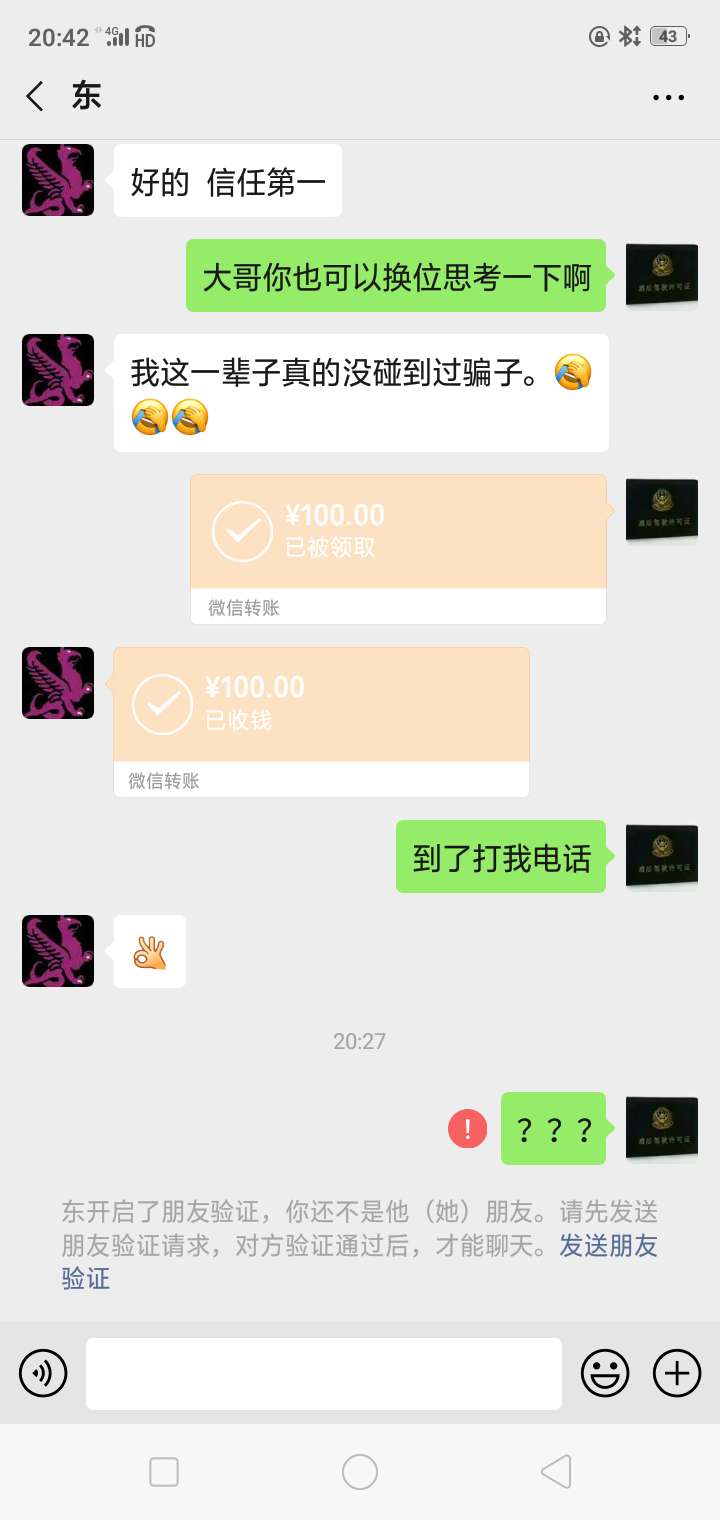Viewport: 720px width, 1520px height.
Task: Open the ¥100.00 已收钱 transfer card
Action: pyautogui.click(x=321, y=721)
